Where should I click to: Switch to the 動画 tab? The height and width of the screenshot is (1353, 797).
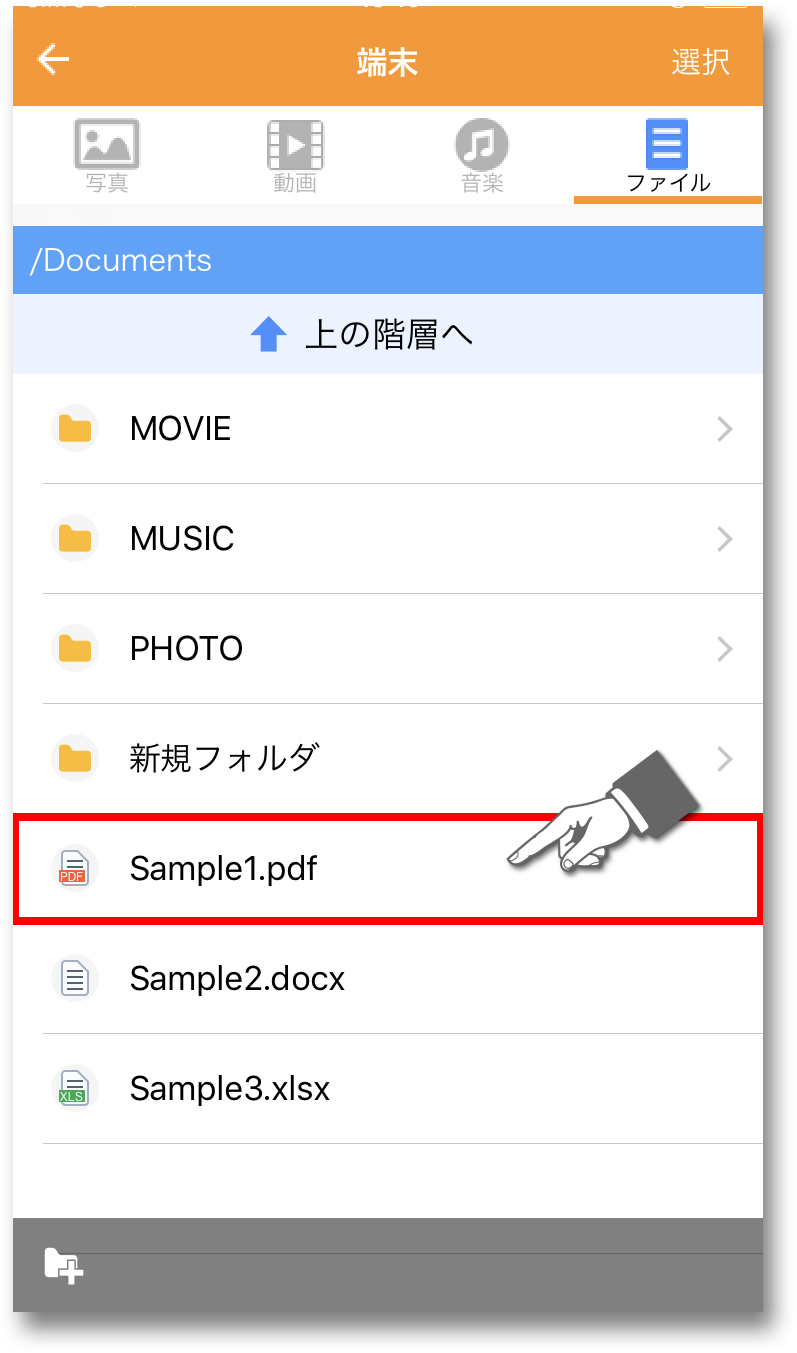click(x=295, y=155)
